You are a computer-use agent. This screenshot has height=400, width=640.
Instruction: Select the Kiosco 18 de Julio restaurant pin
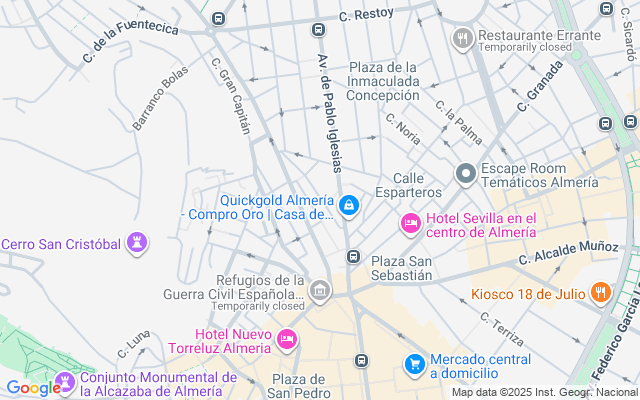point(600,293)
